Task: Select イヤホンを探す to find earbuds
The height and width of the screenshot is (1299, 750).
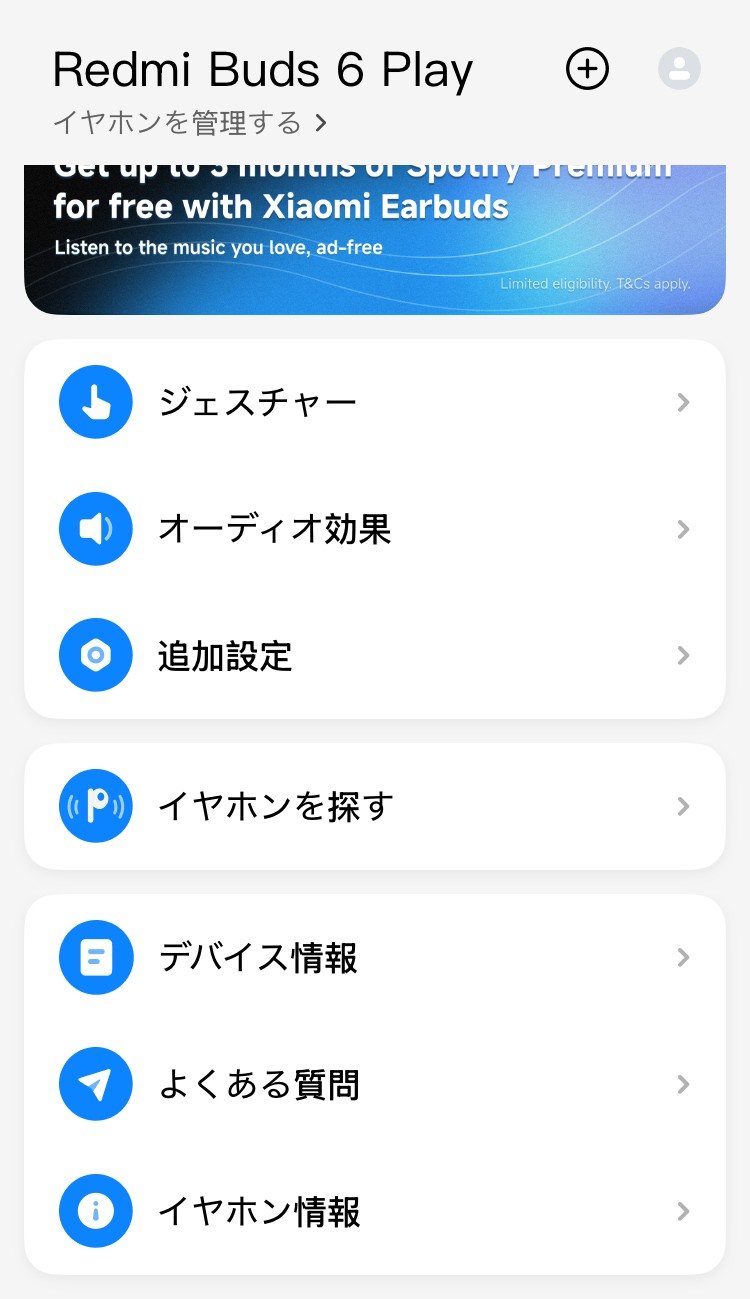Action: point(375,806)
